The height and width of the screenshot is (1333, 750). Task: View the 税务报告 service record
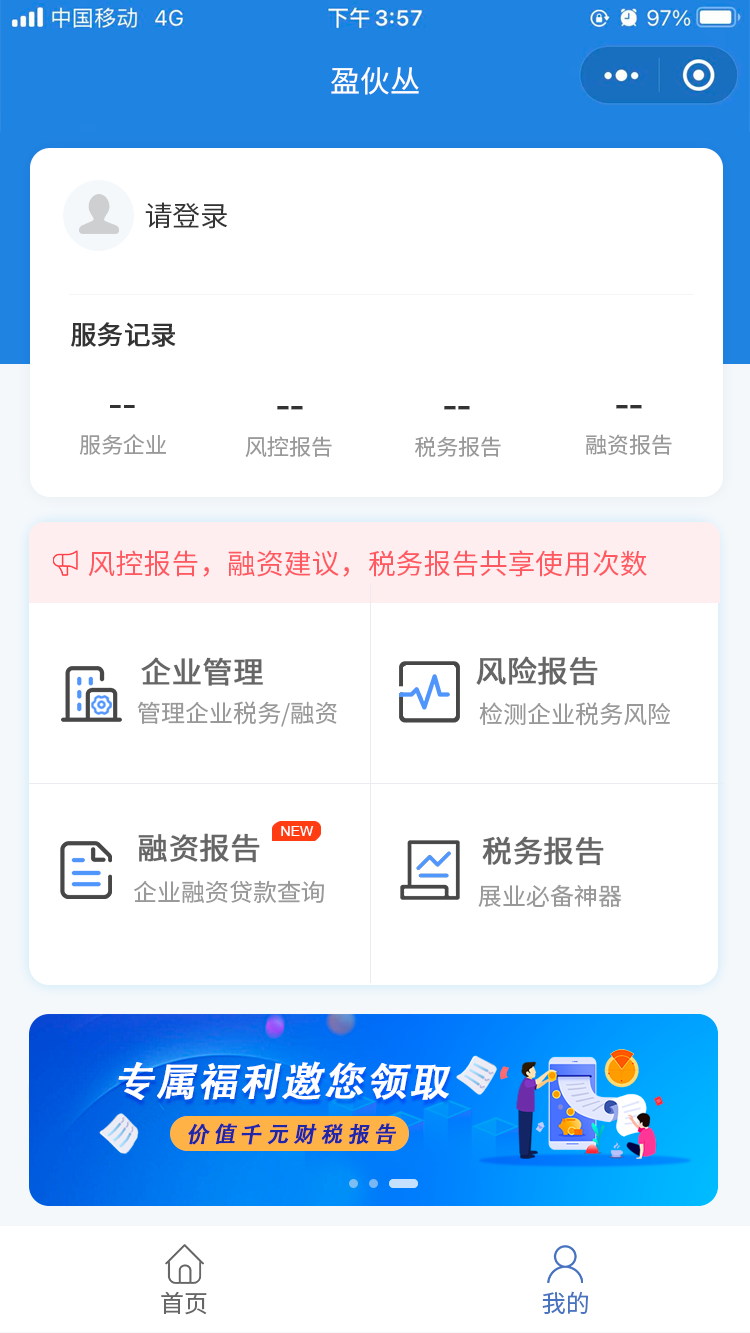coord(458,427)
